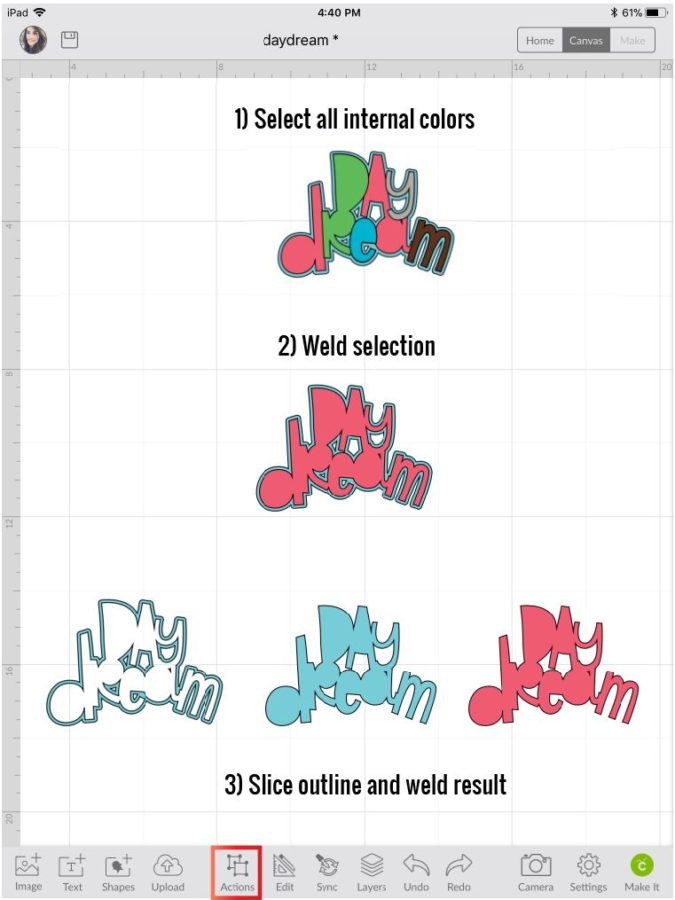The image size is (675, 900).
Task: Open the Sync colors panel
Action: [326, 872]
